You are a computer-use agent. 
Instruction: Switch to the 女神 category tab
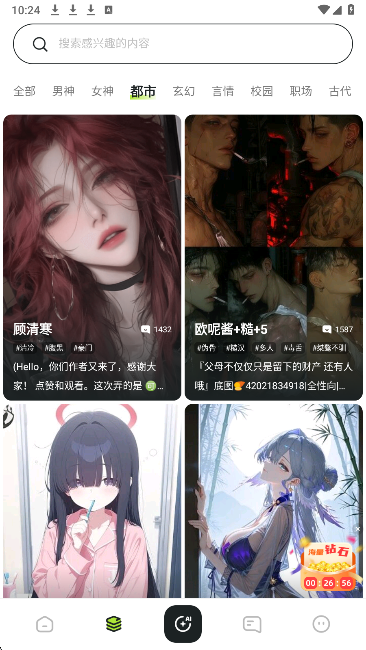pos(102,91)
